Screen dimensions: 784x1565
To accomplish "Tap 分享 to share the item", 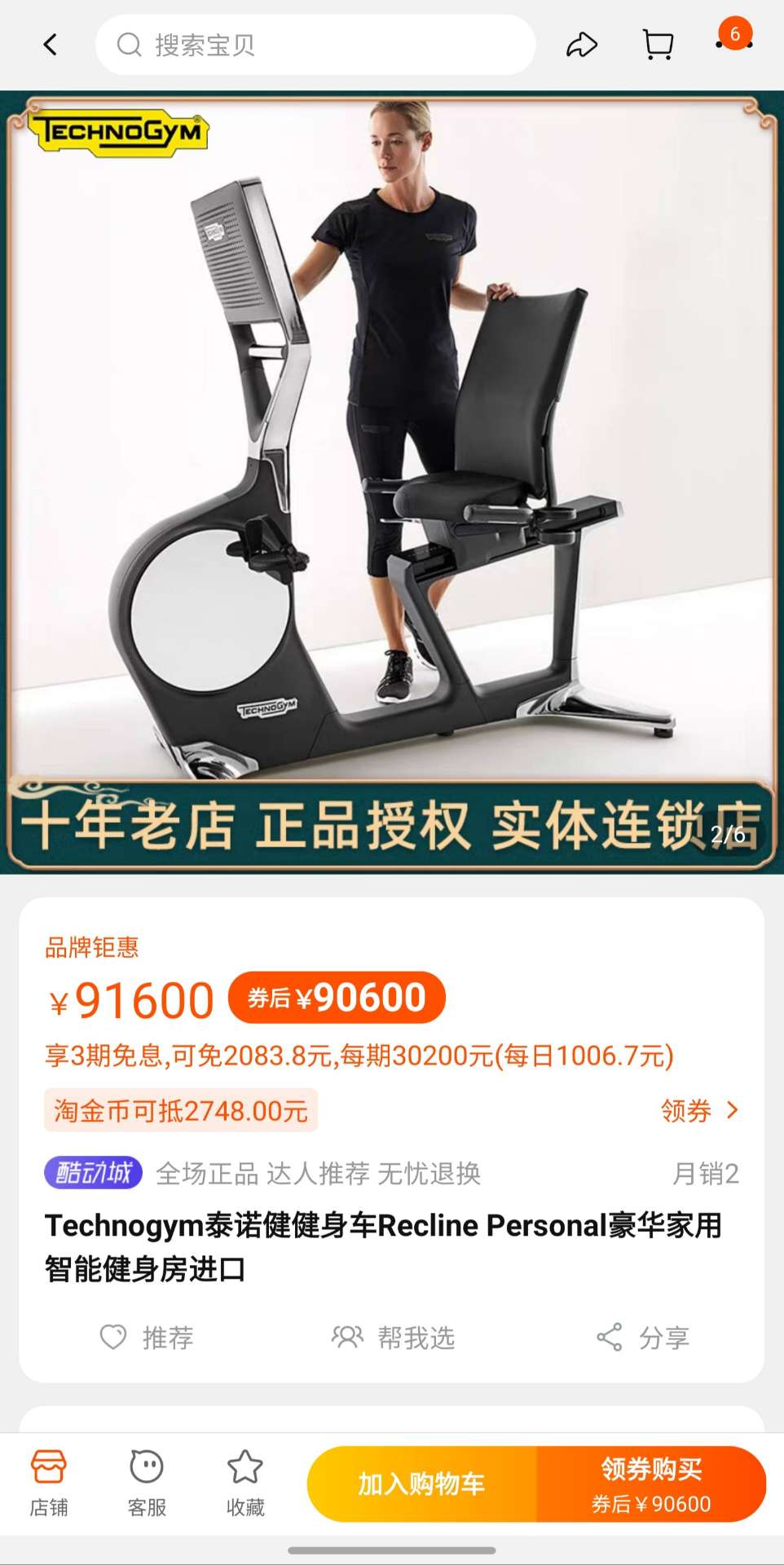I will 643,1338.
